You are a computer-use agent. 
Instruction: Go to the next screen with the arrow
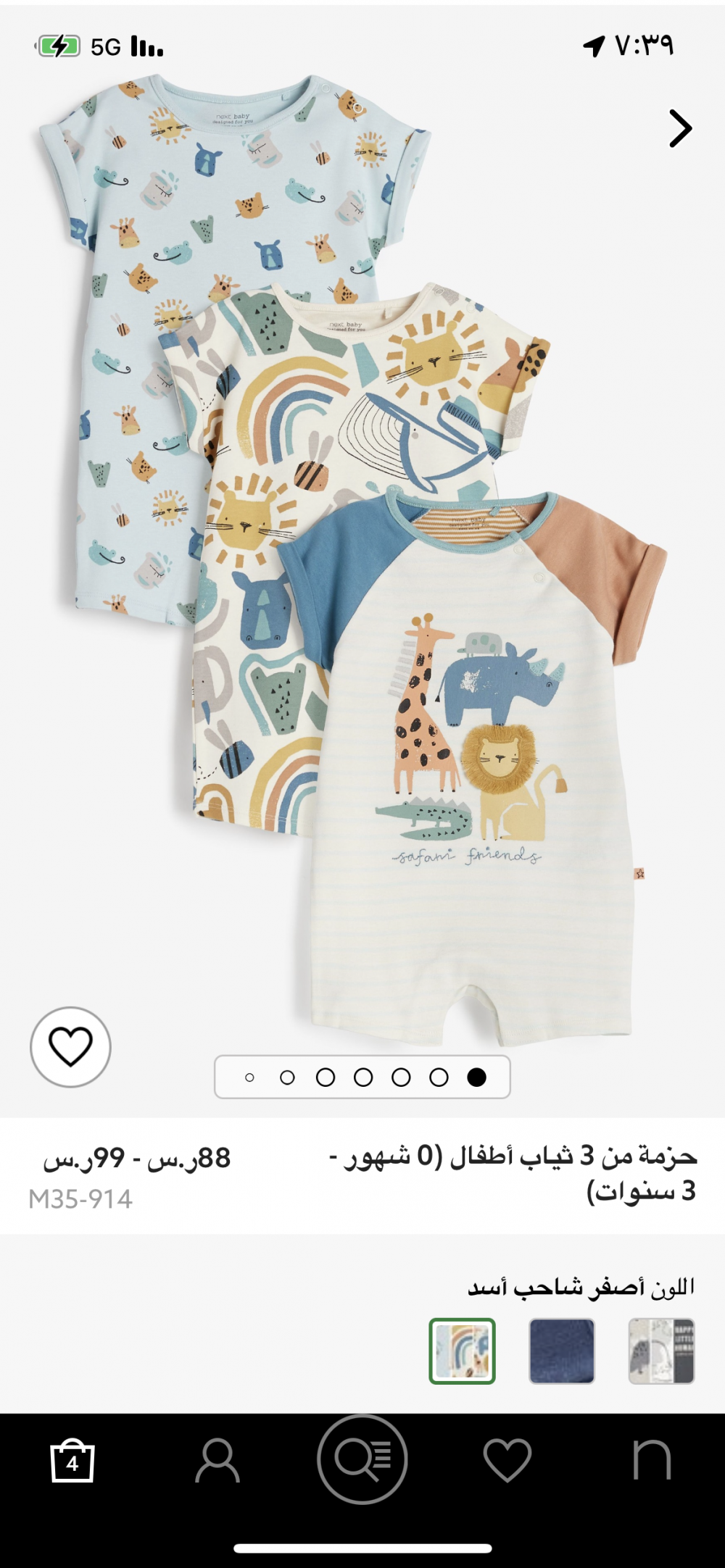click(x=680, y=129)
